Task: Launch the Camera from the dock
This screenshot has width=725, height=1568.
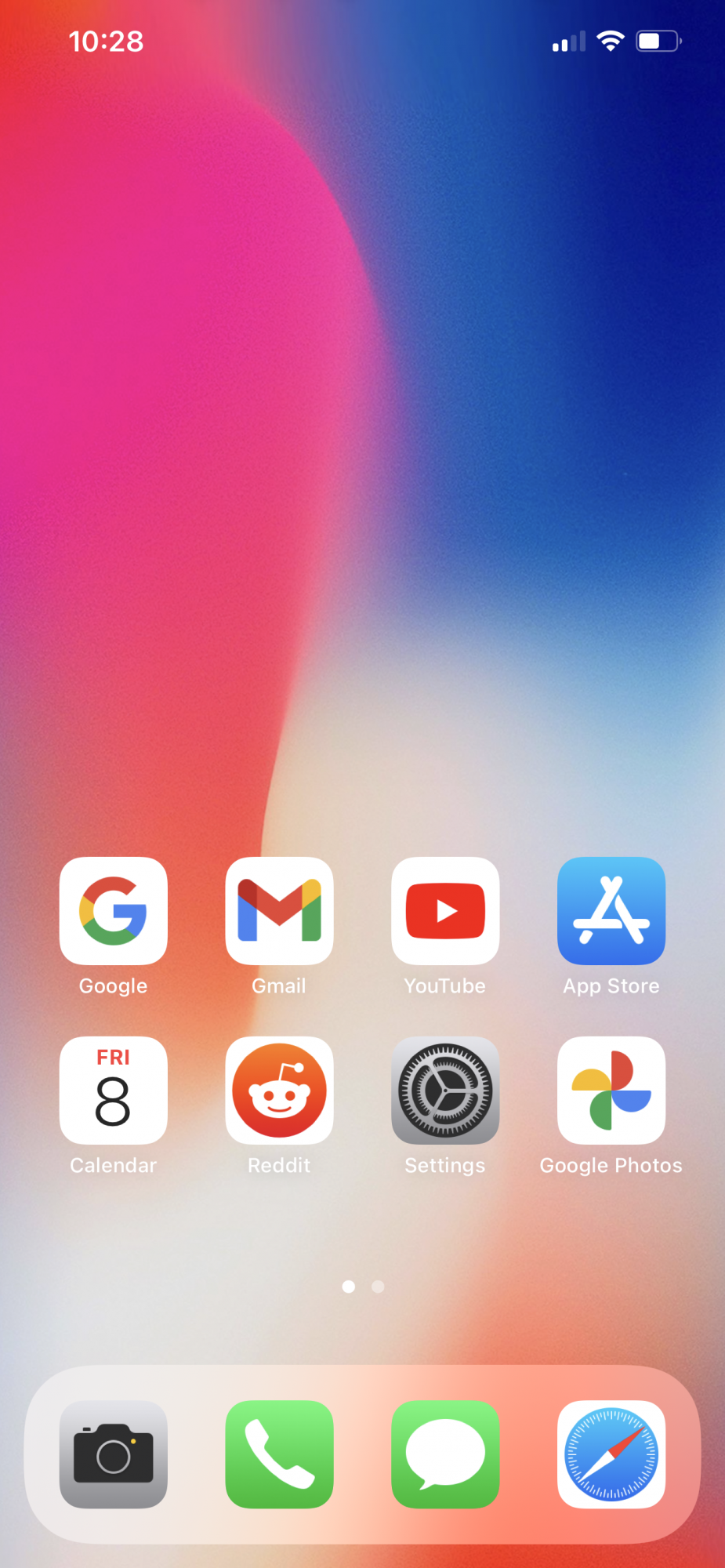Action: tap(114, 1454)
